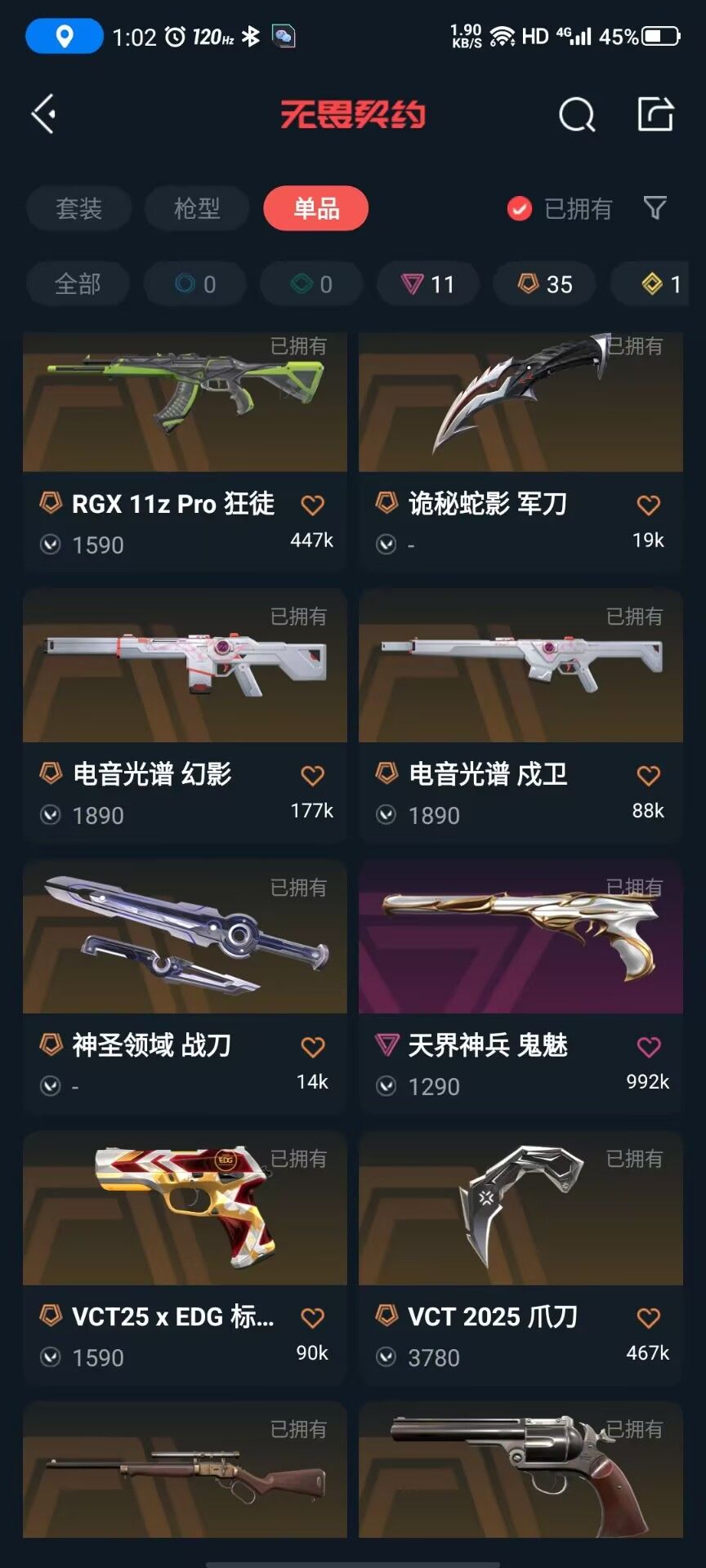Select the 全部 rarity chip
Screen dimensions: 706x1568
[78, 284]
